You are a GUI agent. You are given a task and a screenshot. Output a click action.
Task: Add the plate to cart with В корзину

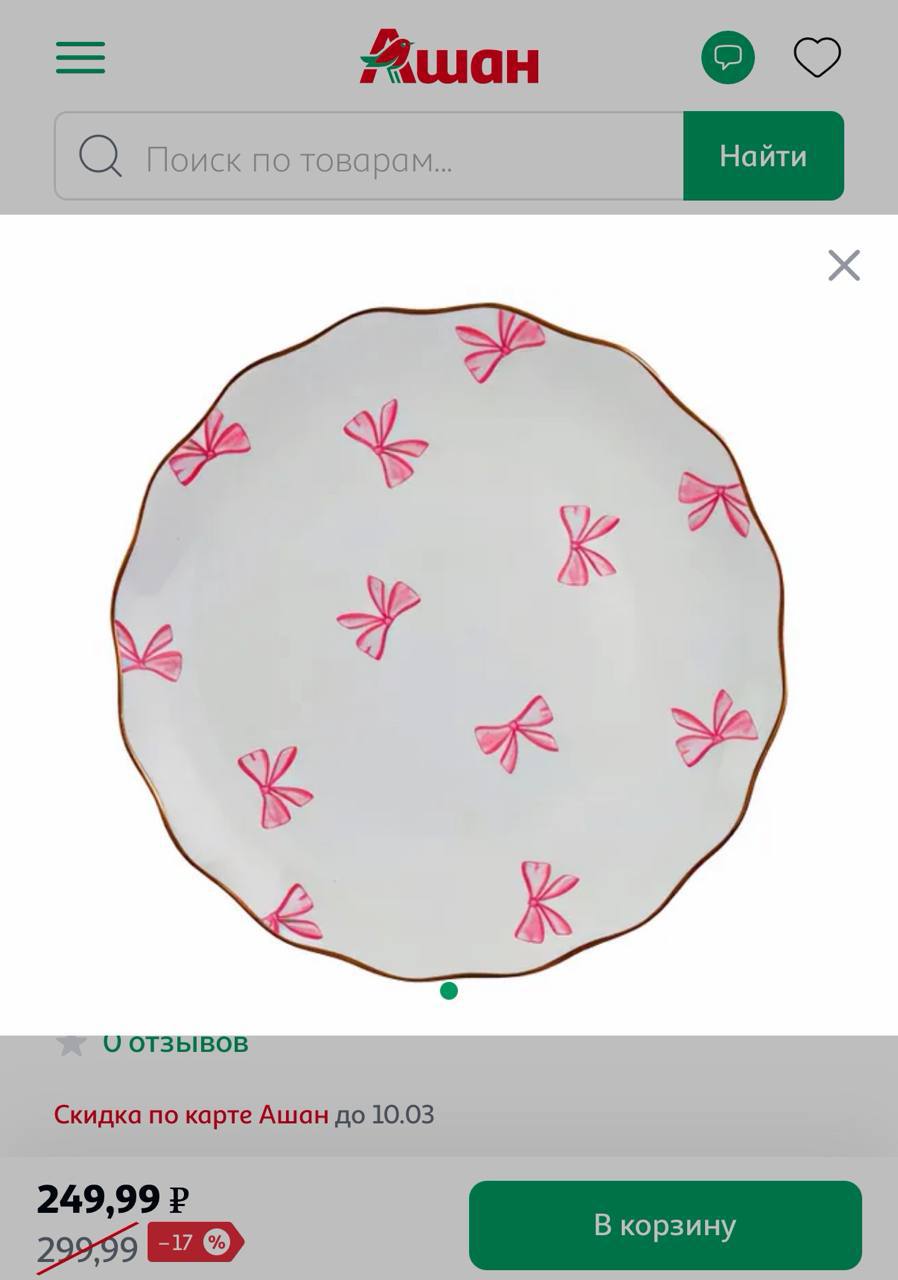pyautogui.click(x=665, y=1225)
